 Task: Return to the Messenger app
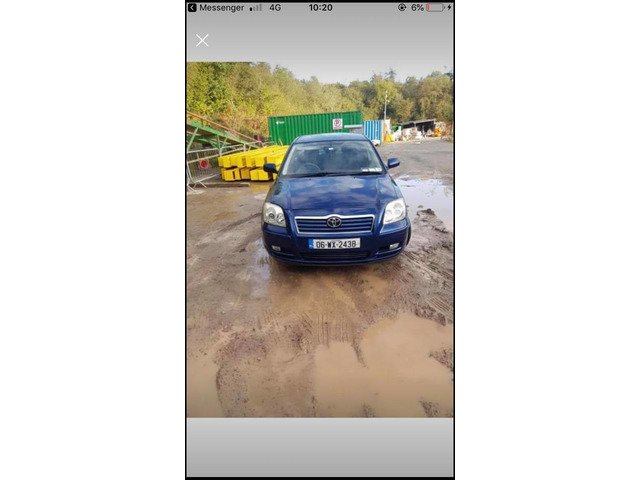(x=215, y=7)
